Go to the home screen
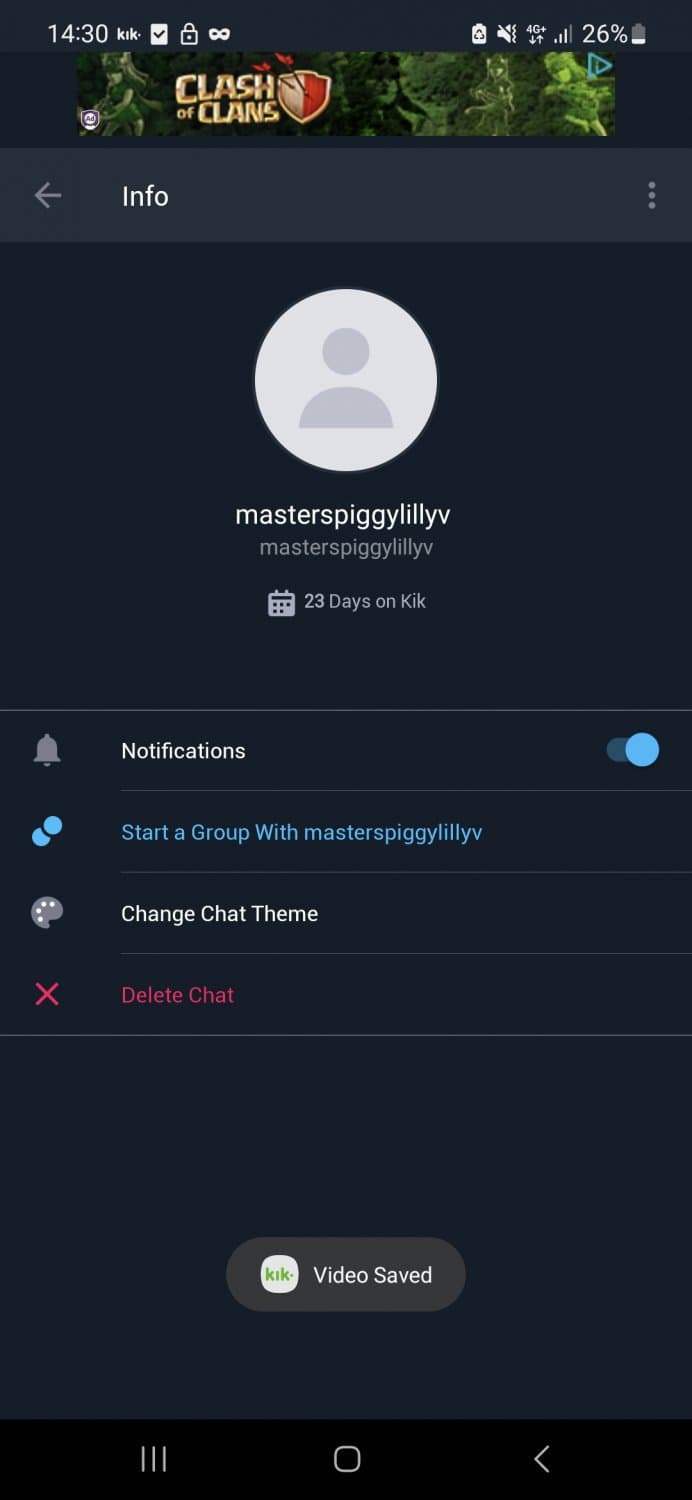Screen dimensions: 692x1500 tap(346, 1459)
